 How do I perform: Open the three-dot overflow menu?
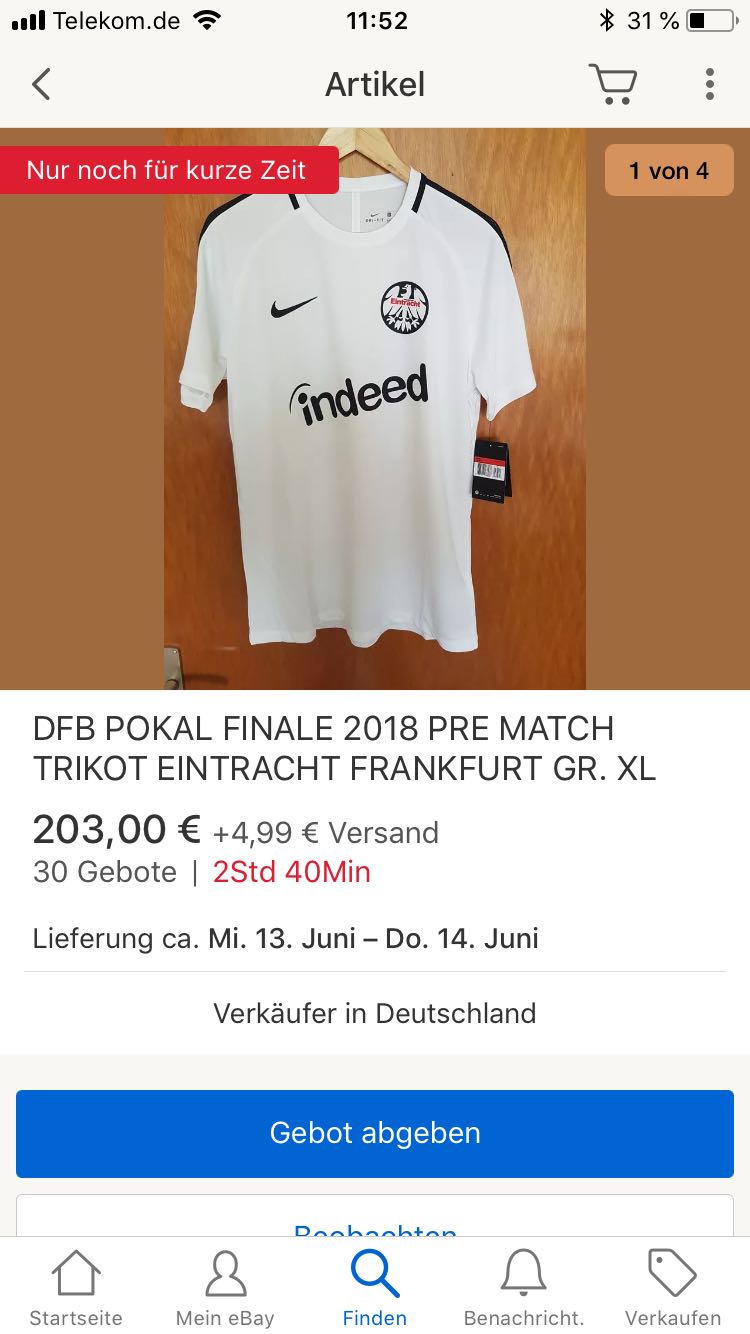point(709,85)
